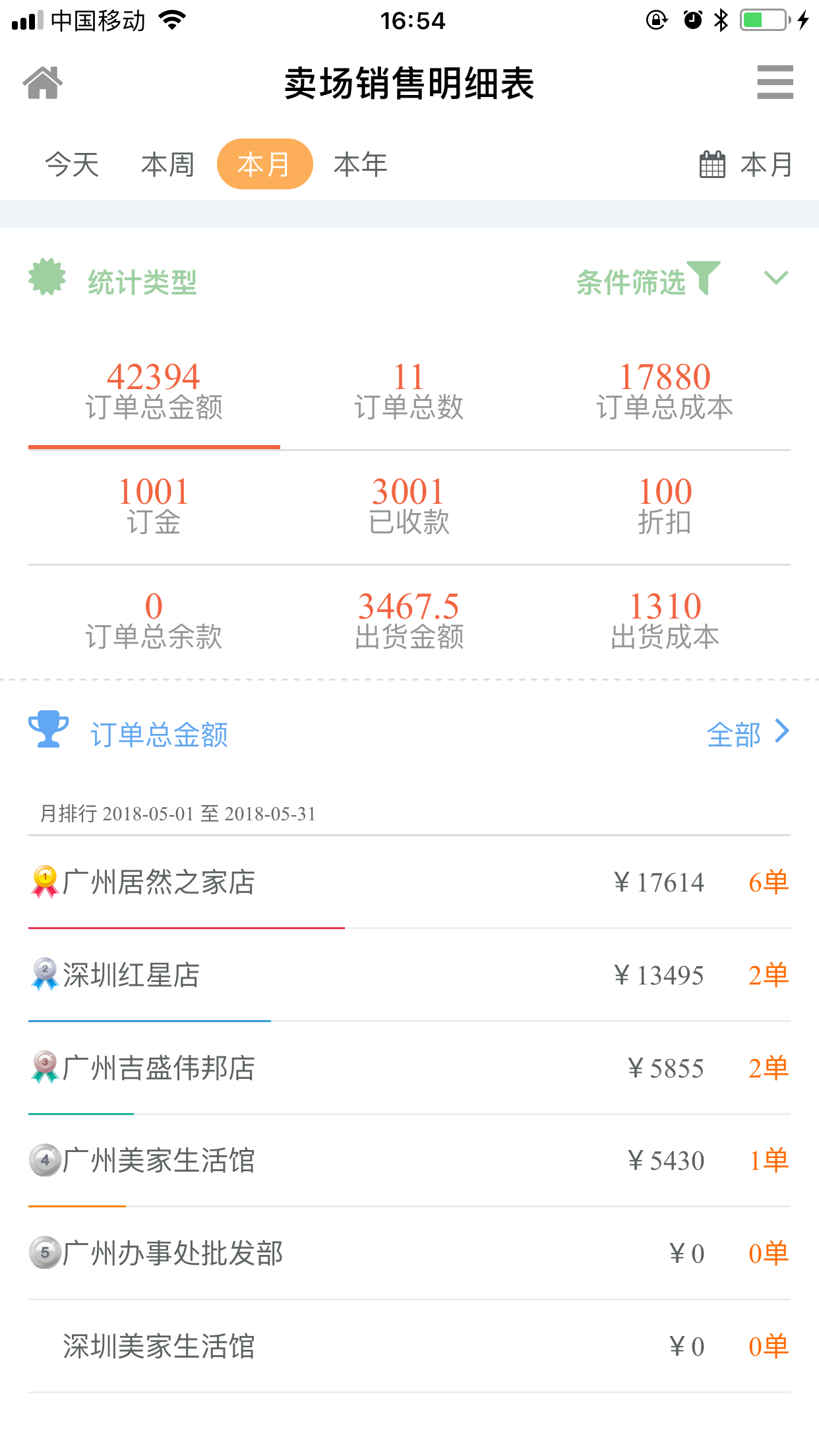Open the 条件筛选 filter
The width and height of the screenshot is (819, 1456).
[x=648, y=281]
